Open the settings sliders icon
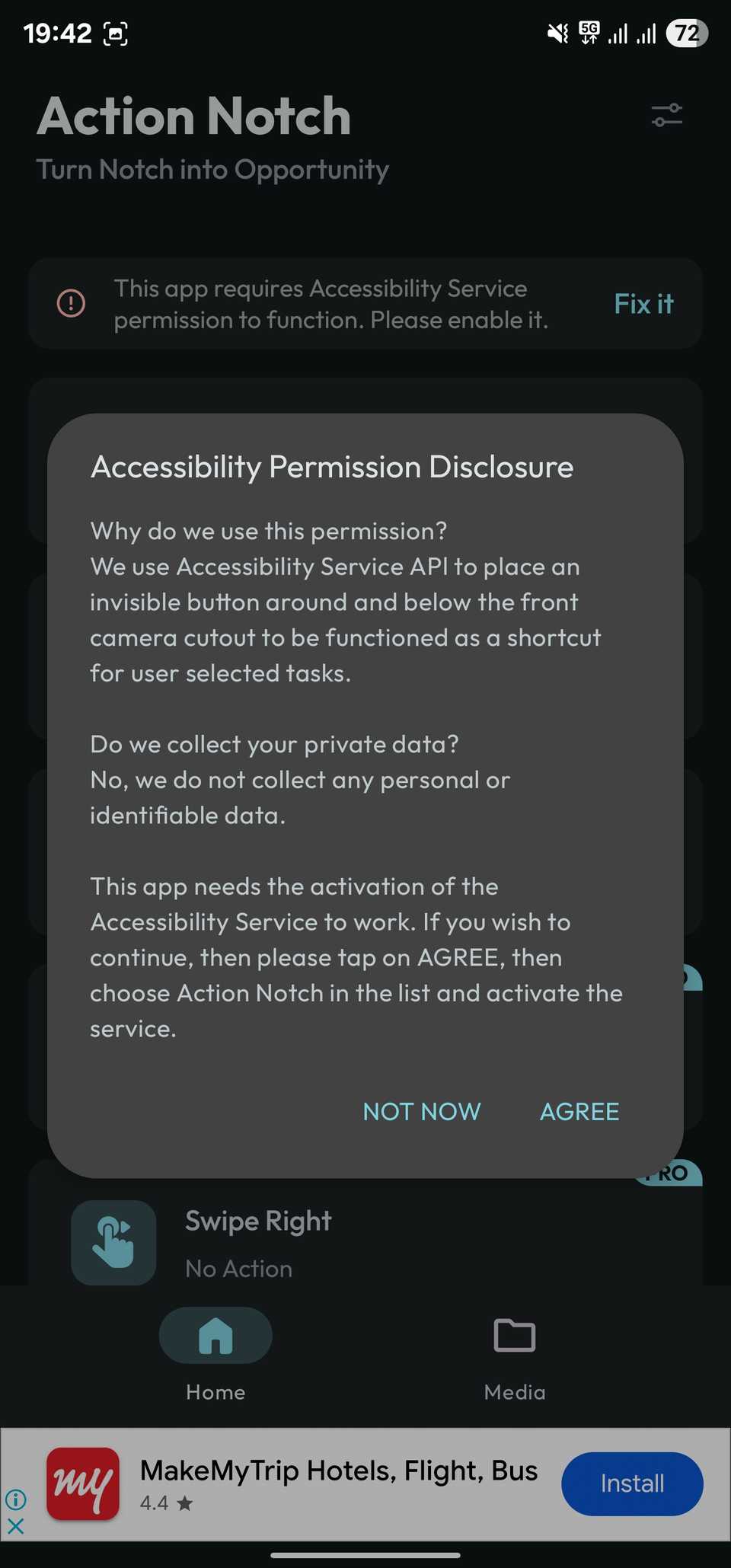The width and height of the screenshot is (731, 1568). [667, 116]
